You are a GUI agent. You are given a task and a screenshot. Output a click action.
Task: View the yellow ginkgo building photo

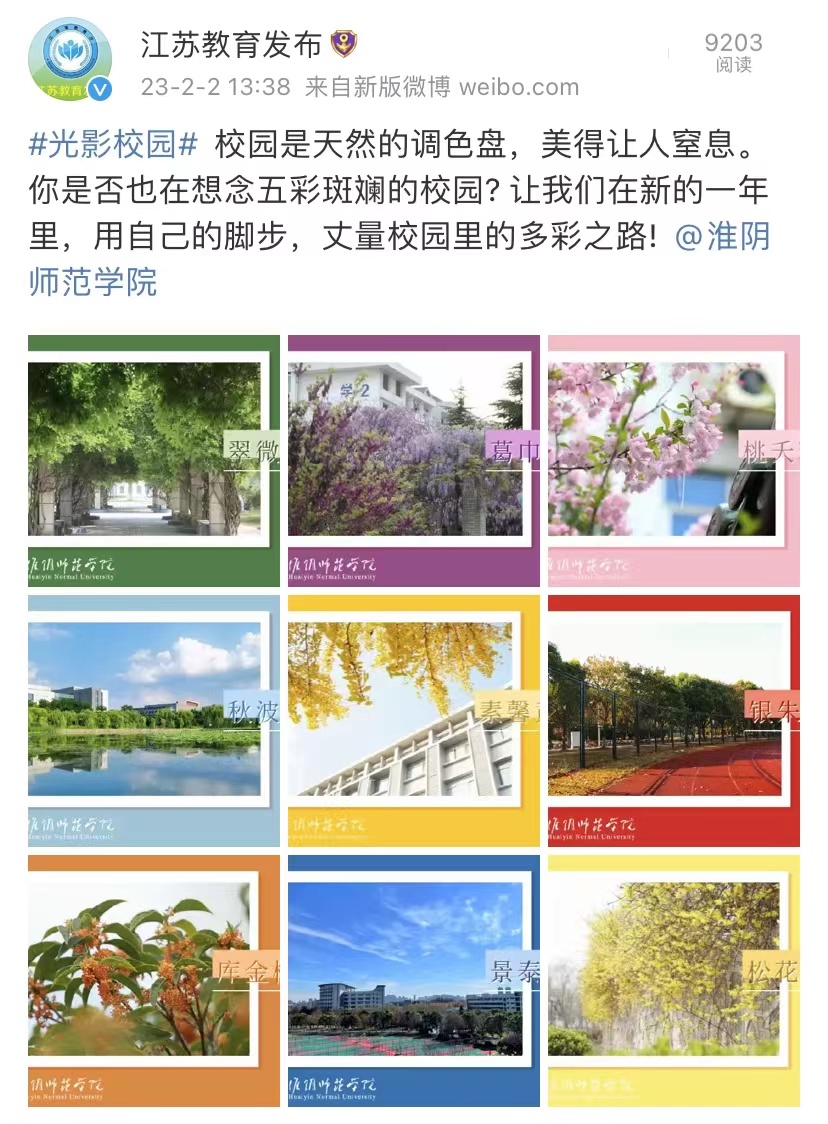coord(413,720)
